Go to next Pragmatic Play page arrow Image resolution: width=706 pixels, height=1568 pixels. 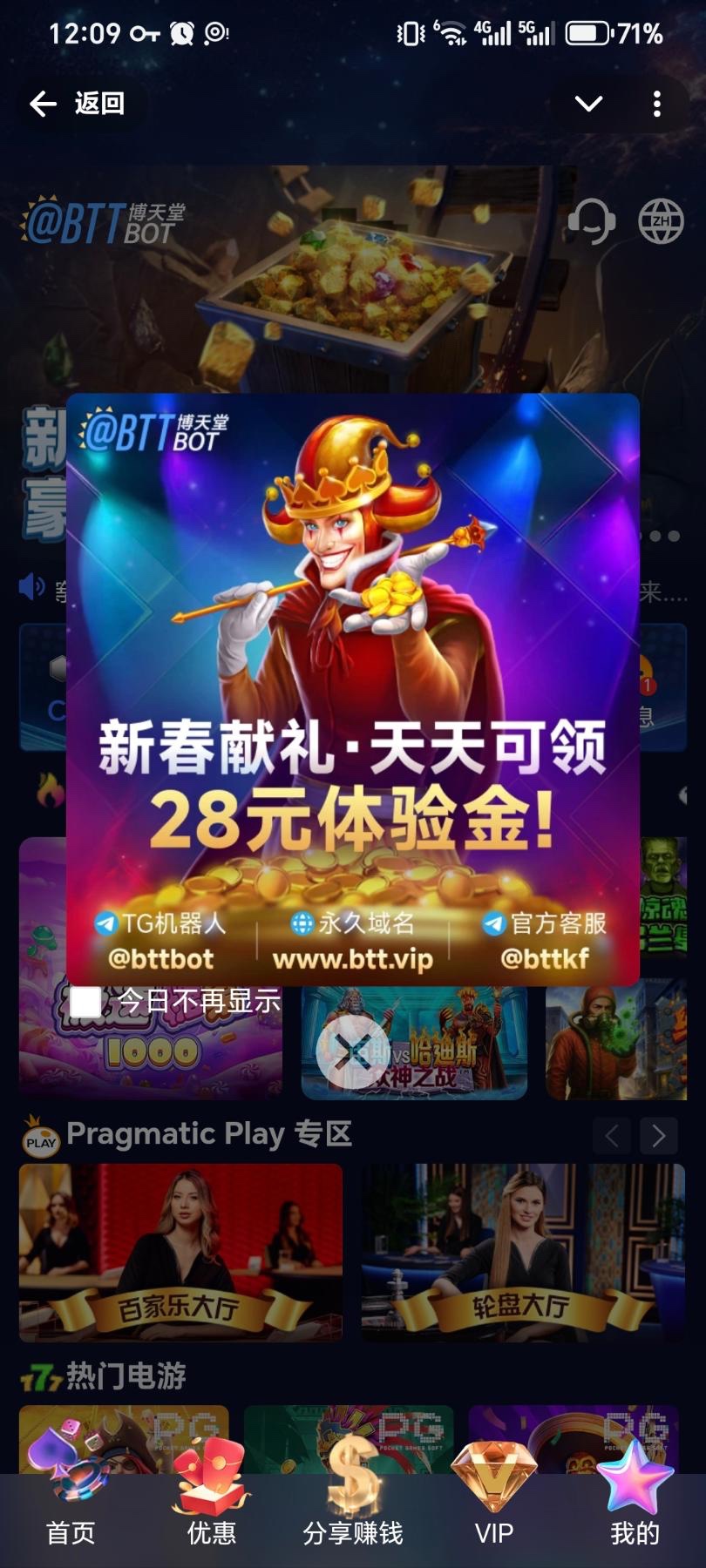(x=659, y=1136)
